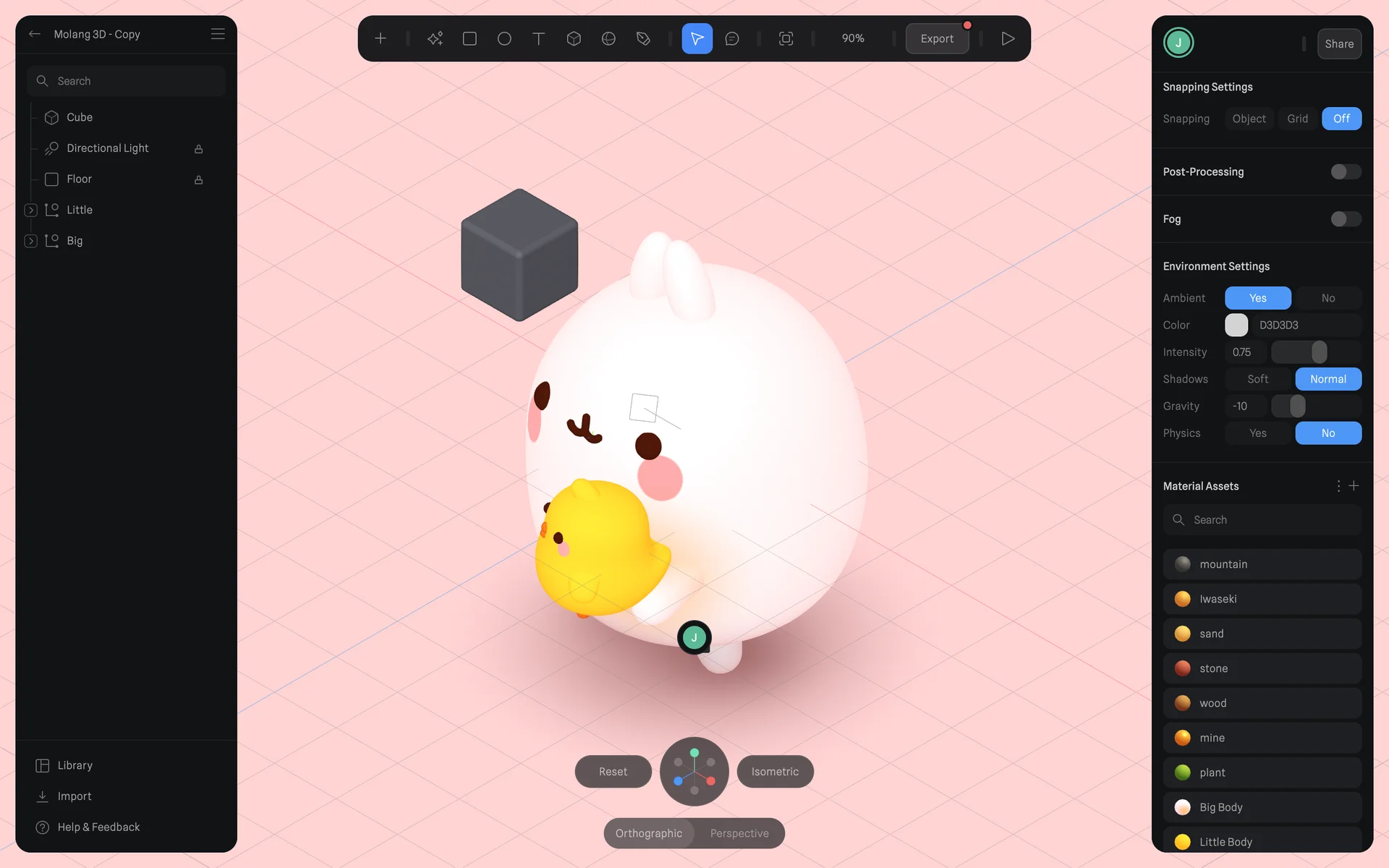Choose the text tool
Image resolution: width=1389 pixels, height=868 pixels.
538,38
